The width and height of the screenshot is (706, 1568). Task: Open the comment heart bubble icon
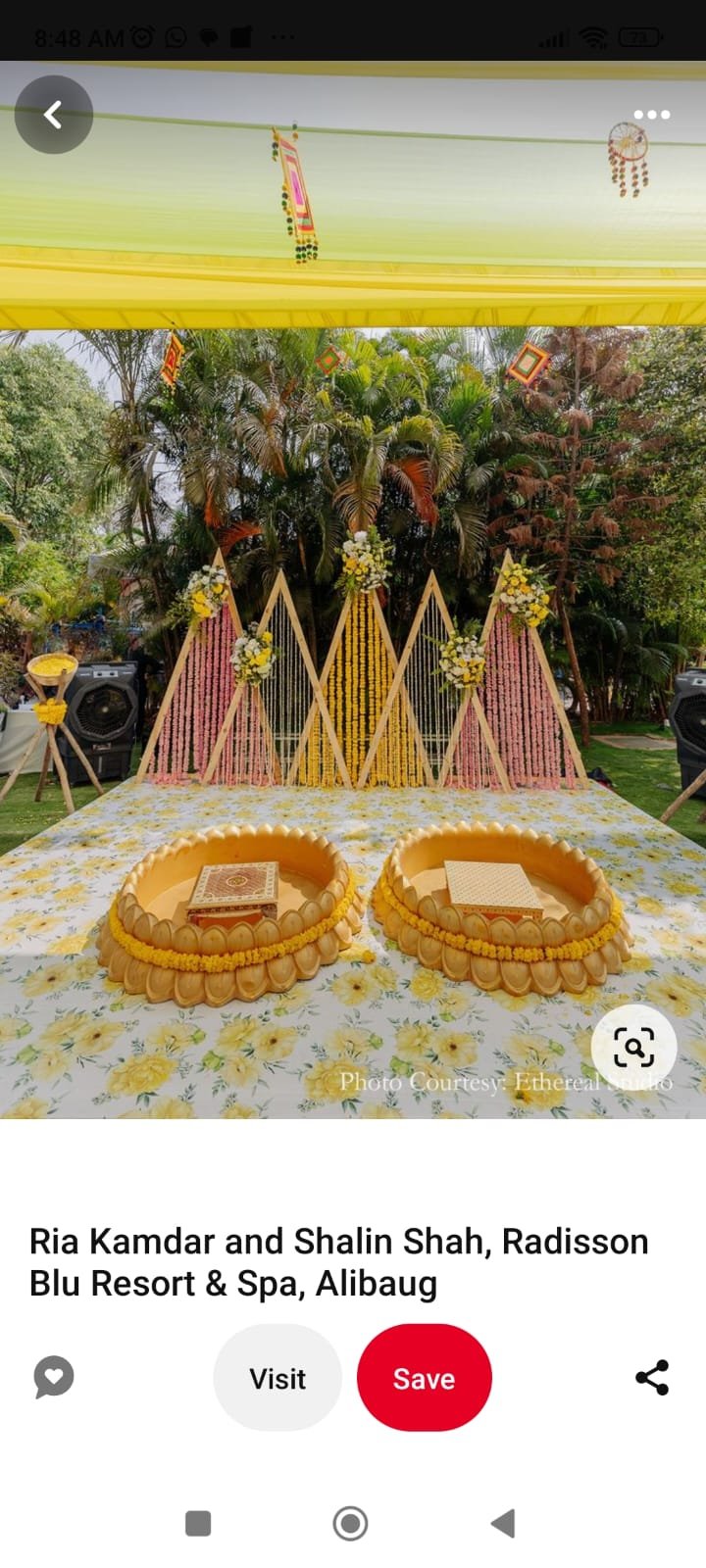tap(54, 1377)
